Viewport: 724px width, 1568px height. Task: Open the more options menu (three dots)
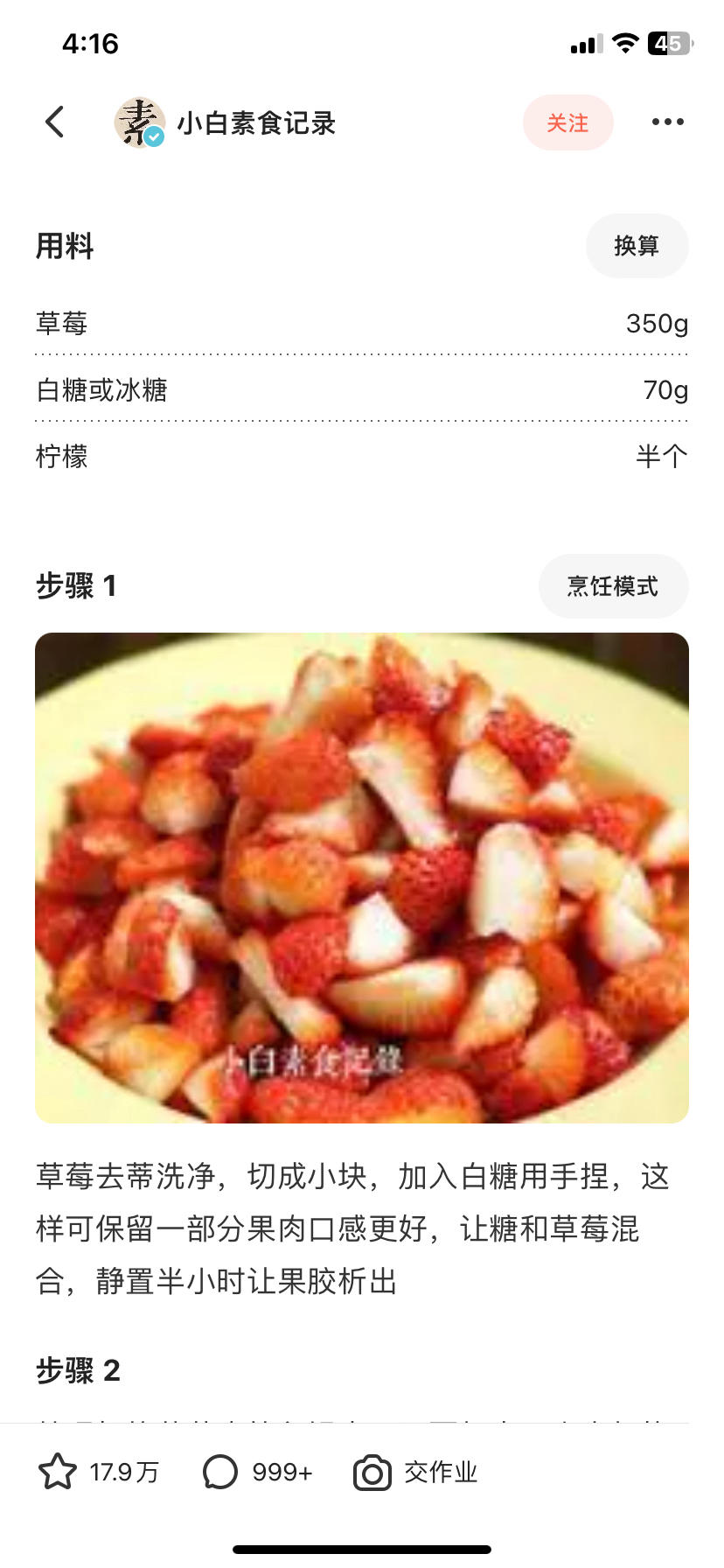click(666, 122)
